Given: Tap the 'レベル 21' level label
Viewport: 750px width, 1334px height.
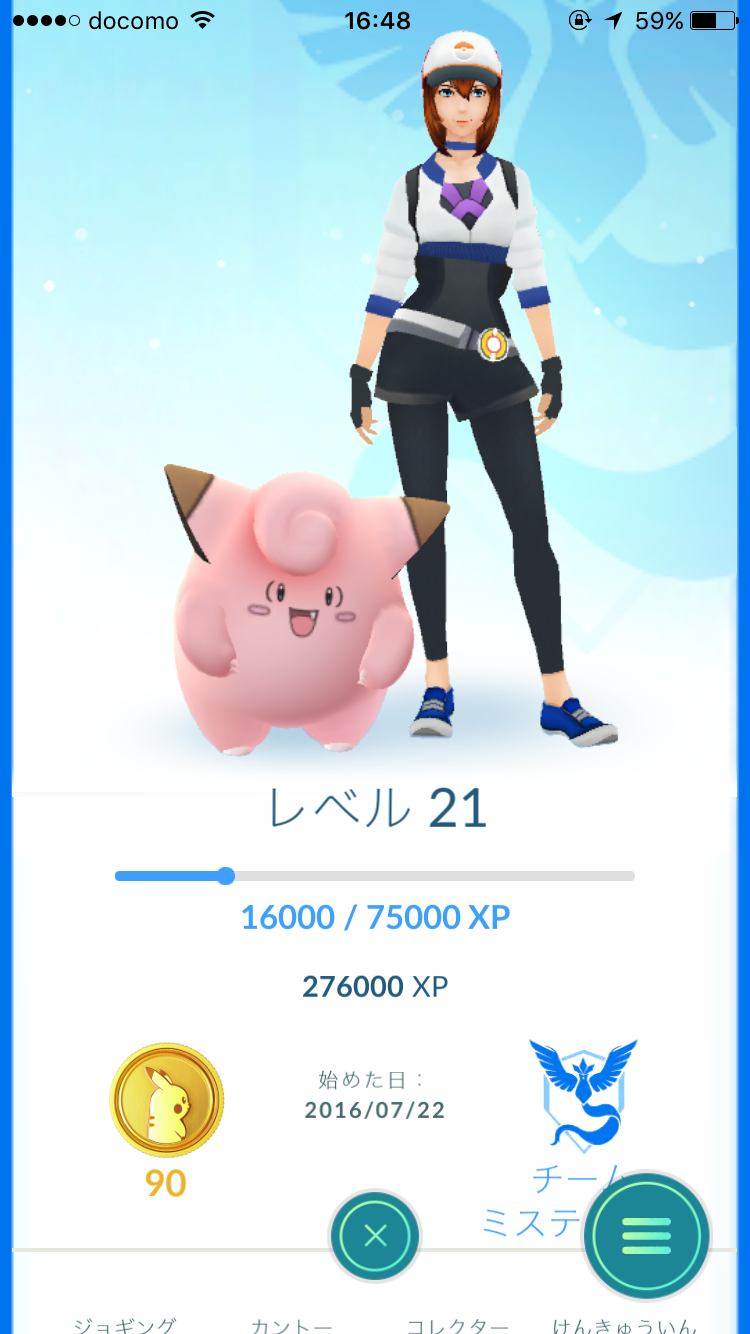Looking at the screenshot, I should click(x=375, y=808).
